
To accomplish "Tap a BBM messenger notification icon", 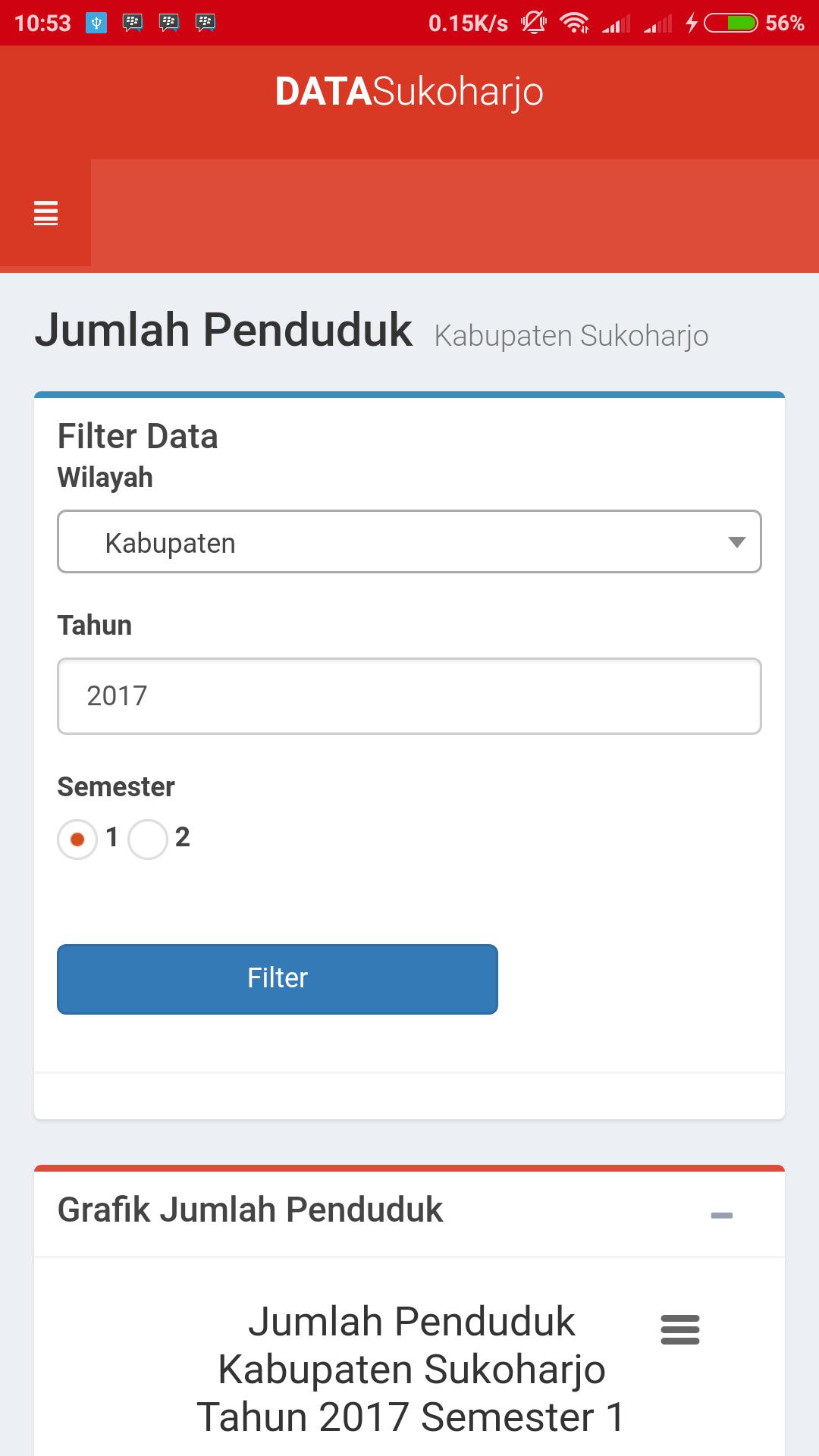I will click(x=133, y=23).
